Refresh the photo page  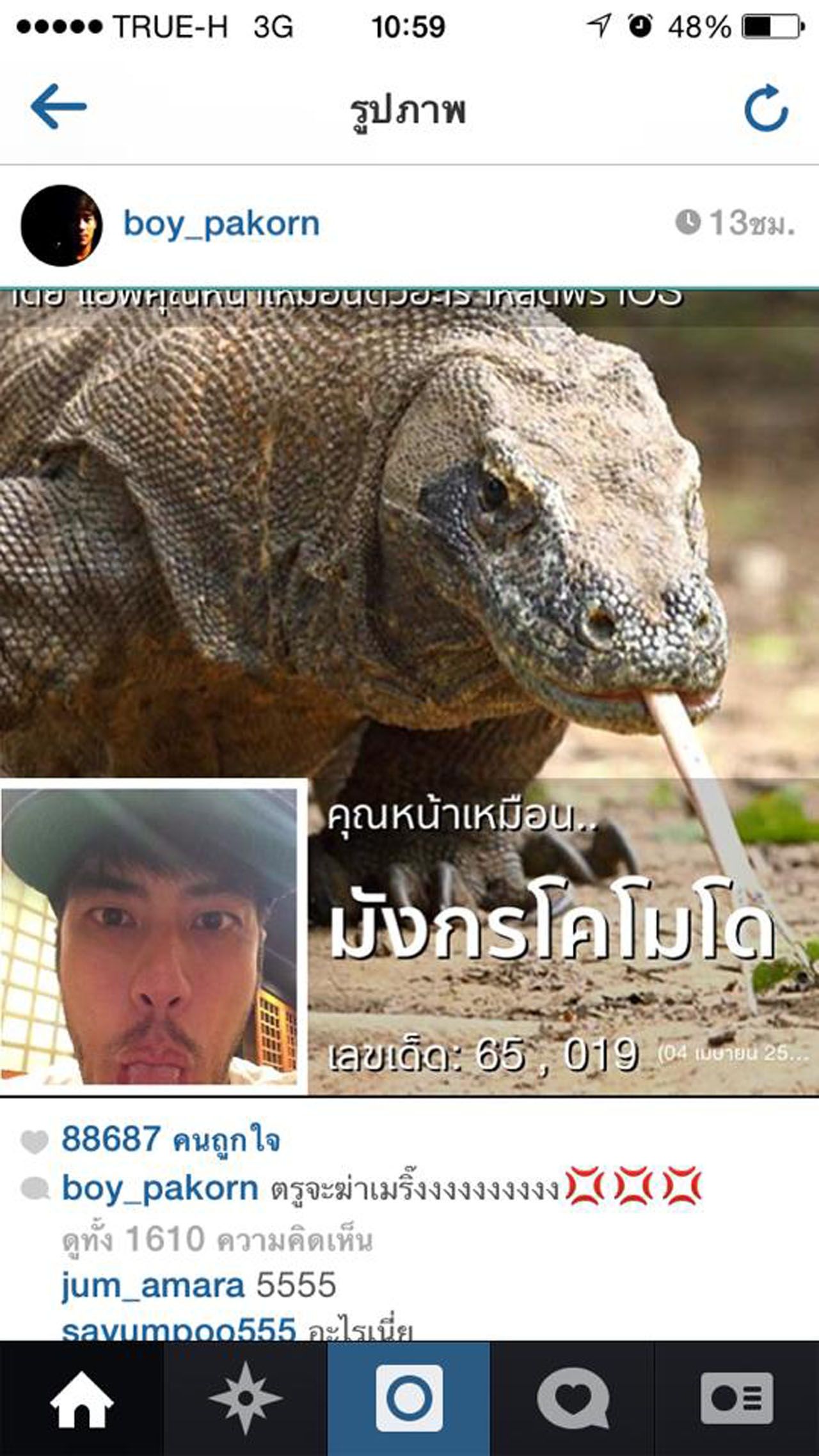pos(766,108)
